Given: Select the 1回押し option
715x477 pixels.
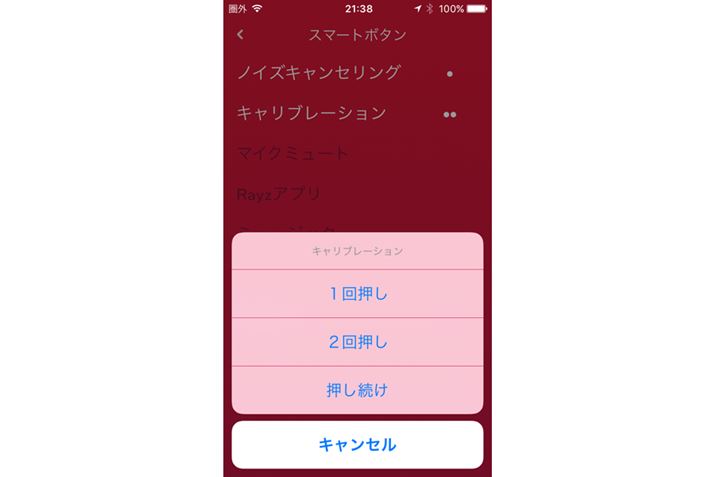Looking at the screenshot, I should (357, 294).
